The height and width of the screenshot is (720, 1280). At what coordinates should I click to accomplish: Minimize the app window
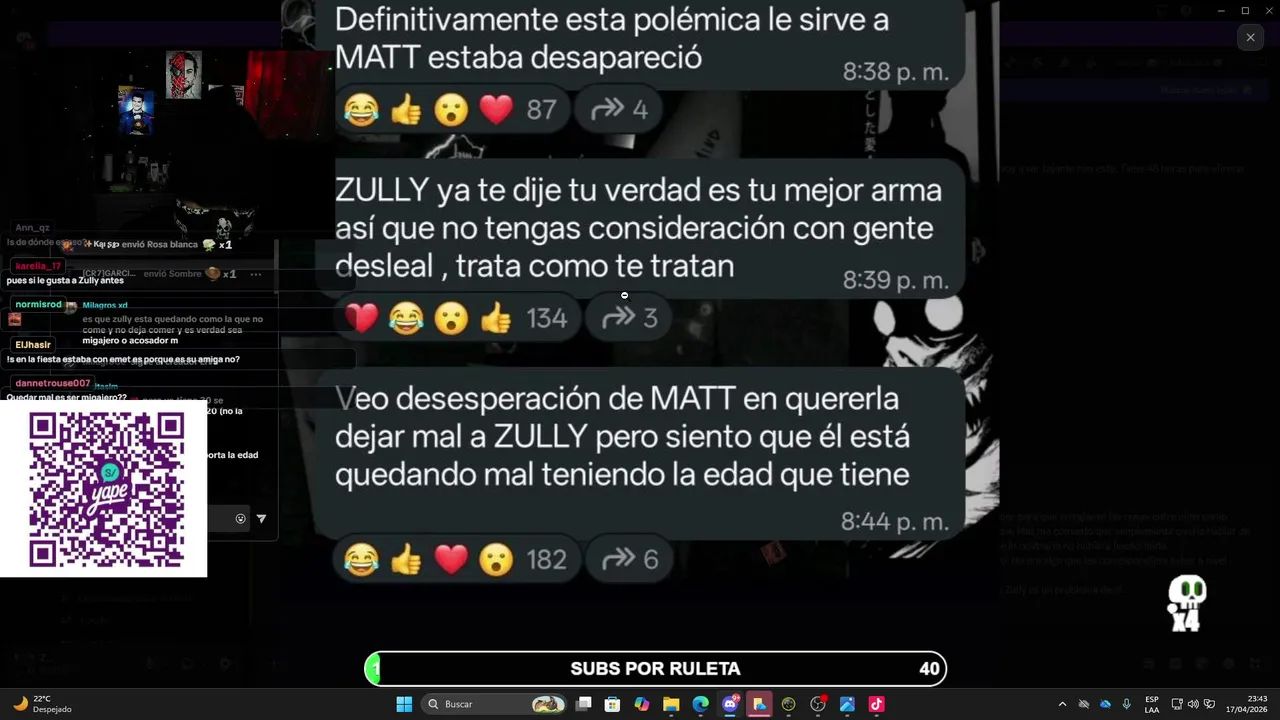pyautogui.click(x=1220, y=10)
